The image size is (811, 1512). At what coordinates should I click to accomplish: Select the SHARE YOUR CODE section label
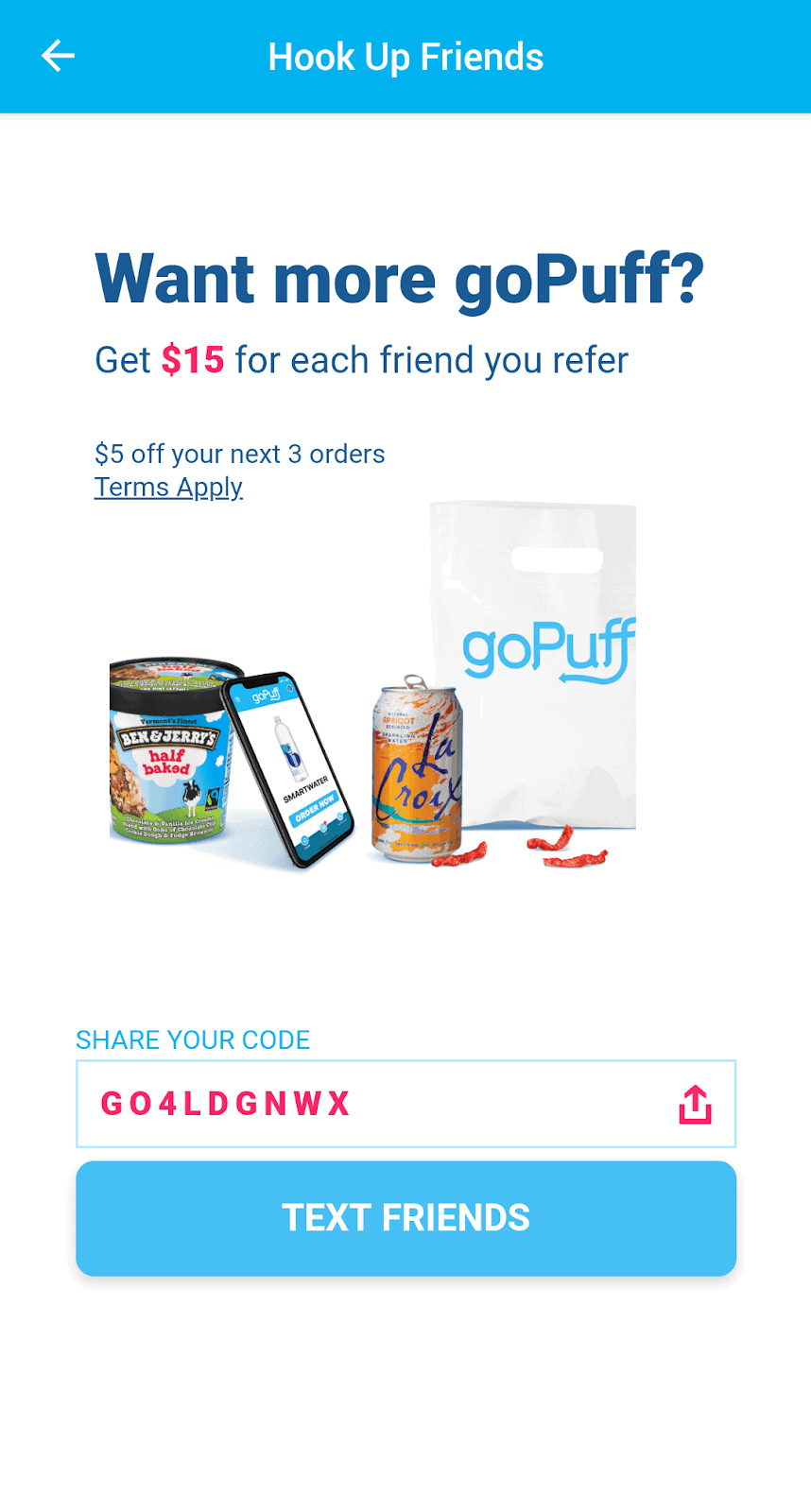tap(193, 1039)
